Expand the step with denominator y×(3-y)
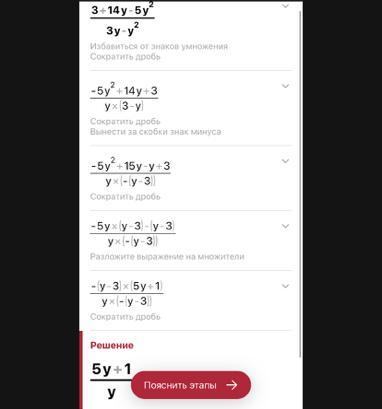The width and height of the screenshot is (382, 409). point(285,86)
